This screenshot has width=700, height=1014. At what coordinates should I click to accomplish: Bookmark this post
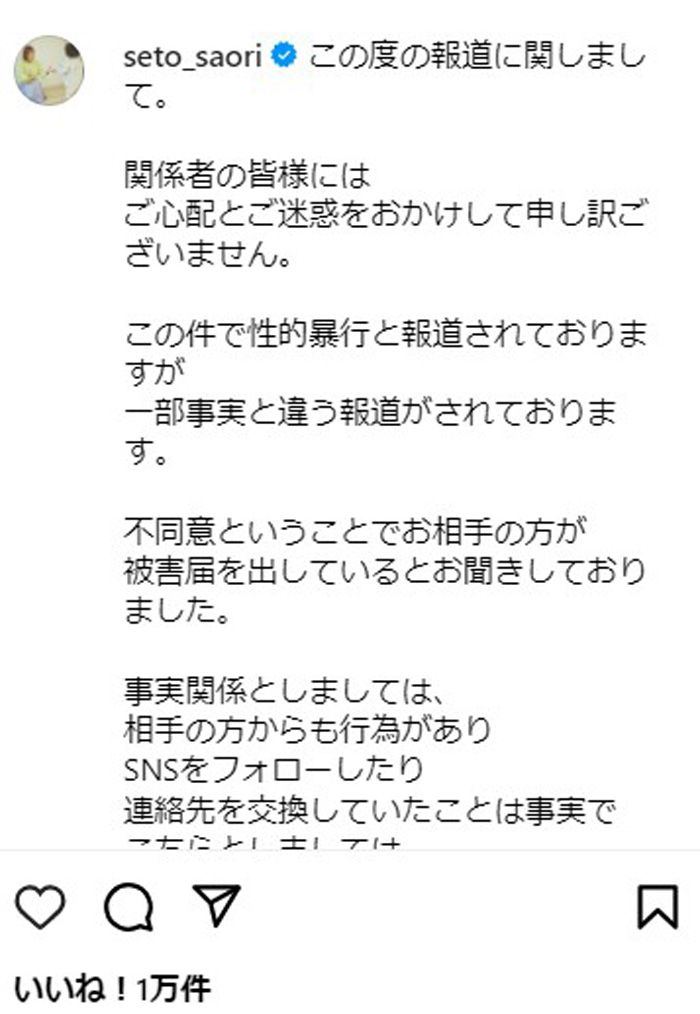coord(658,907)
